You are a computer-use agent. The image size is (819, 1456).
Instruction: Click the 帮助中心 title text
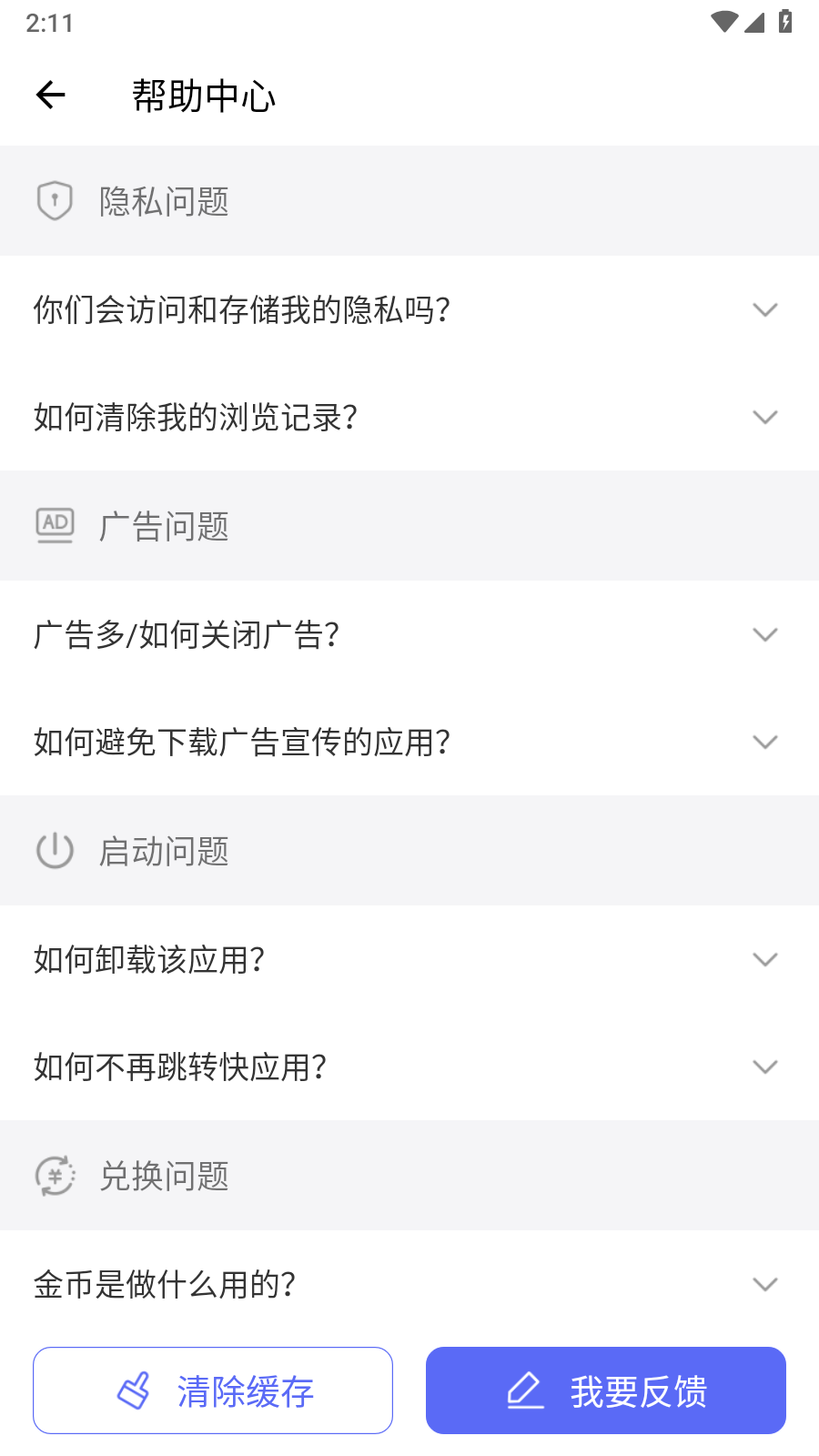point(203,95)
